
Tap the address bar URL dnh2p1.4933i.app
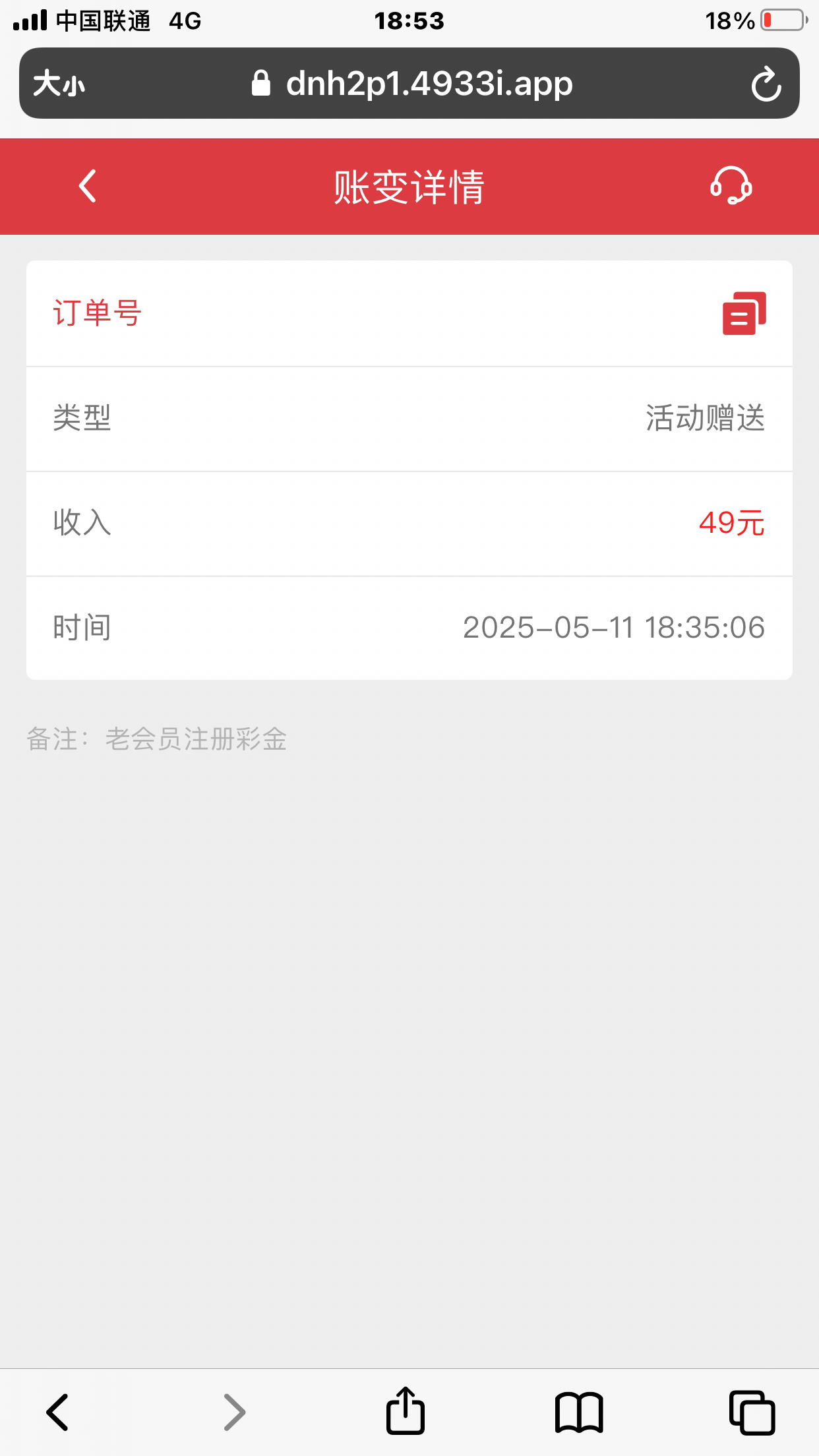[429, 83]
